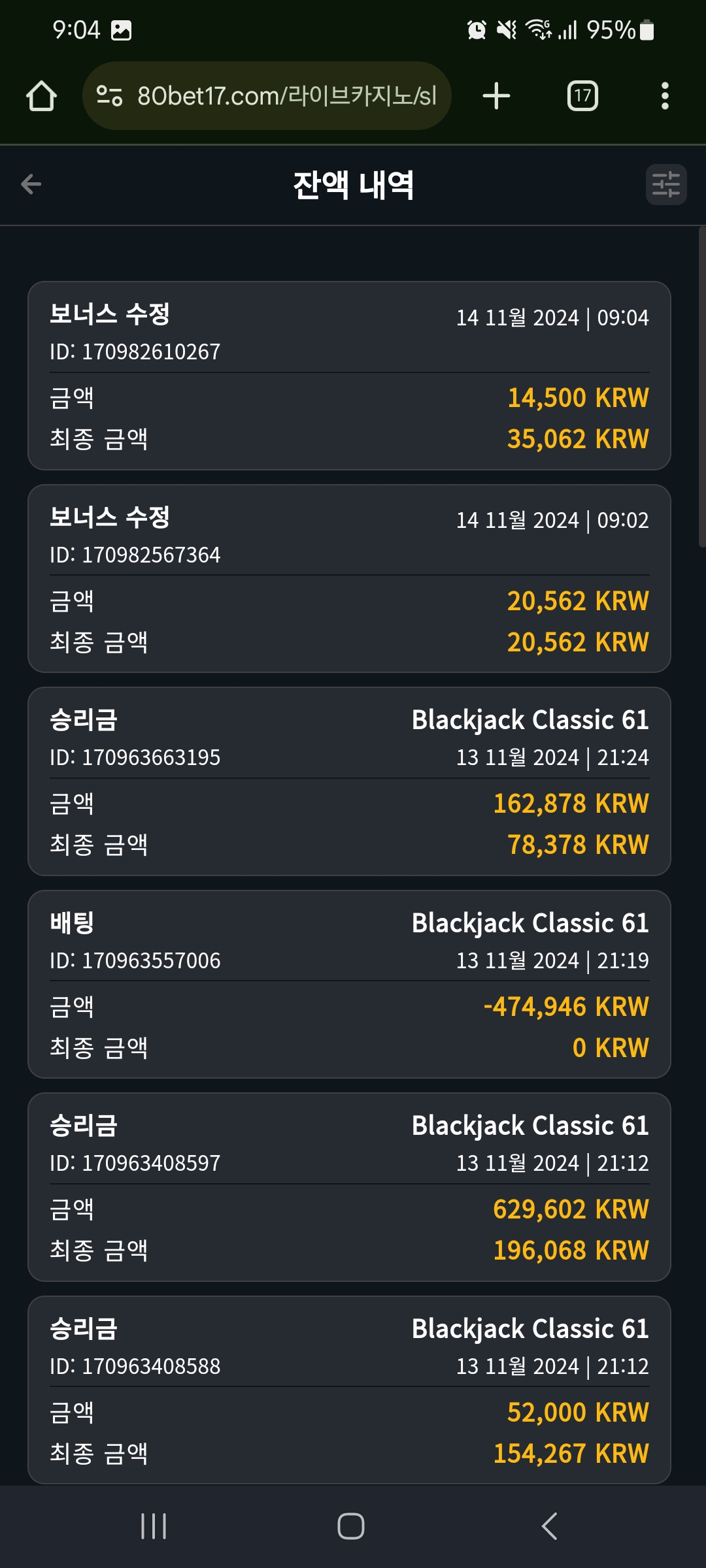Open the filter settings icon

[666, 185]
